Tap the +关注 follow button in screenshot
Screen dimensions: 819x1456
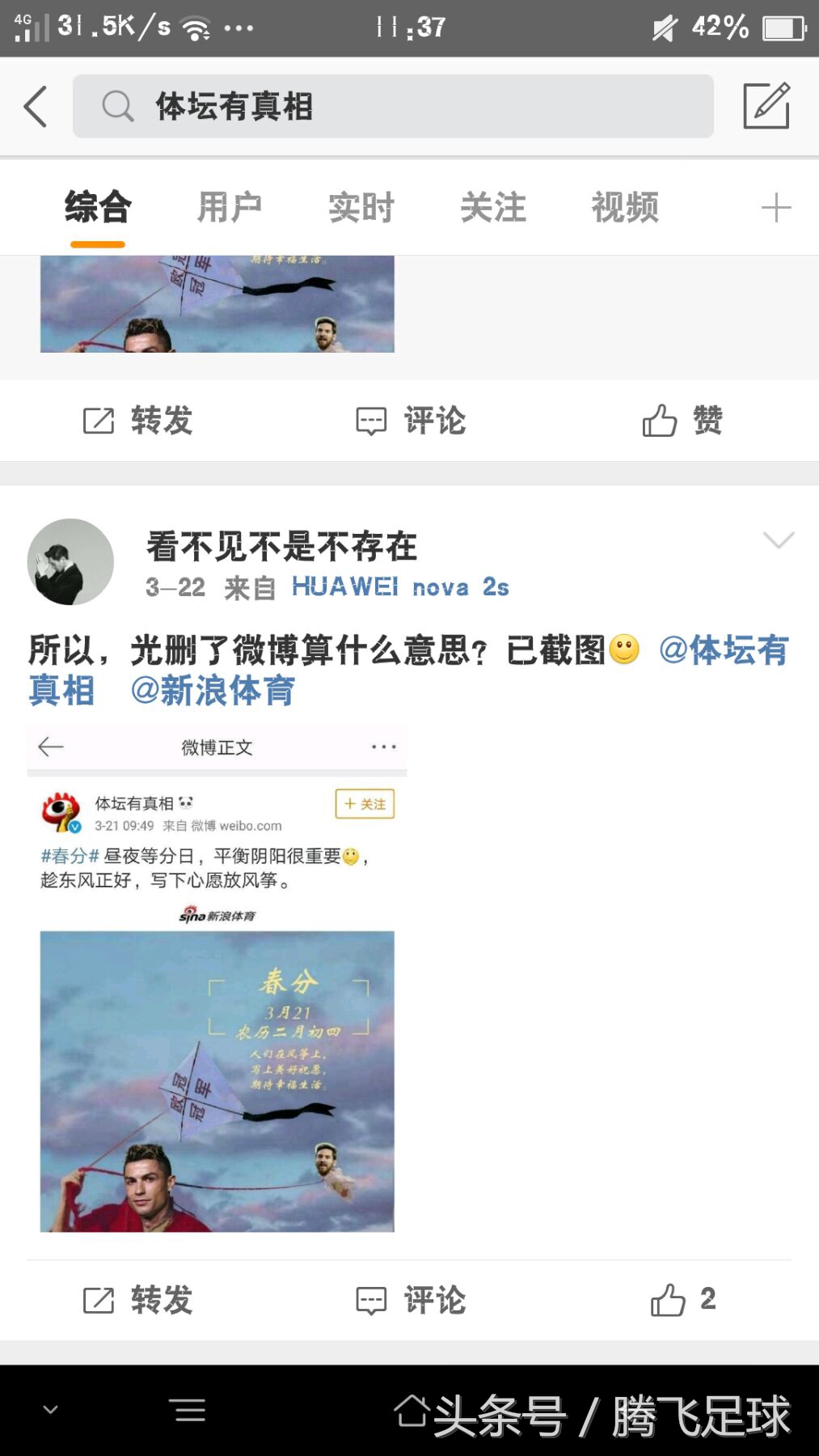pos(364,804)
